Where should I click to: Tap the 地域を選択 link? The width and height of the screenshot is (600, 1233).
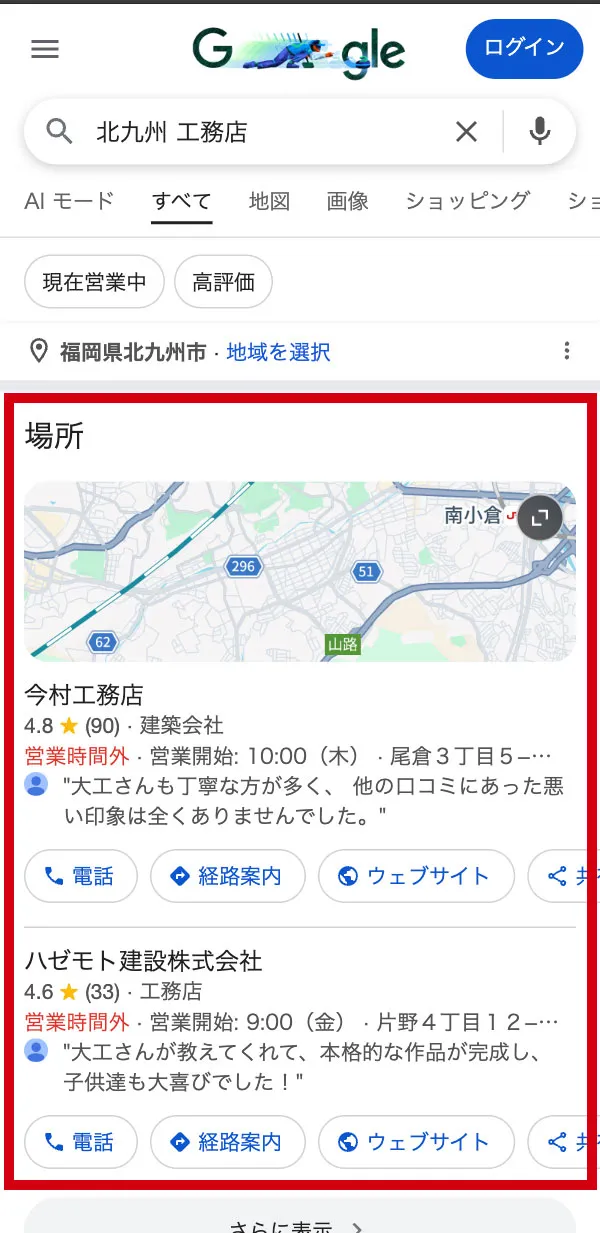pos(278,352)
